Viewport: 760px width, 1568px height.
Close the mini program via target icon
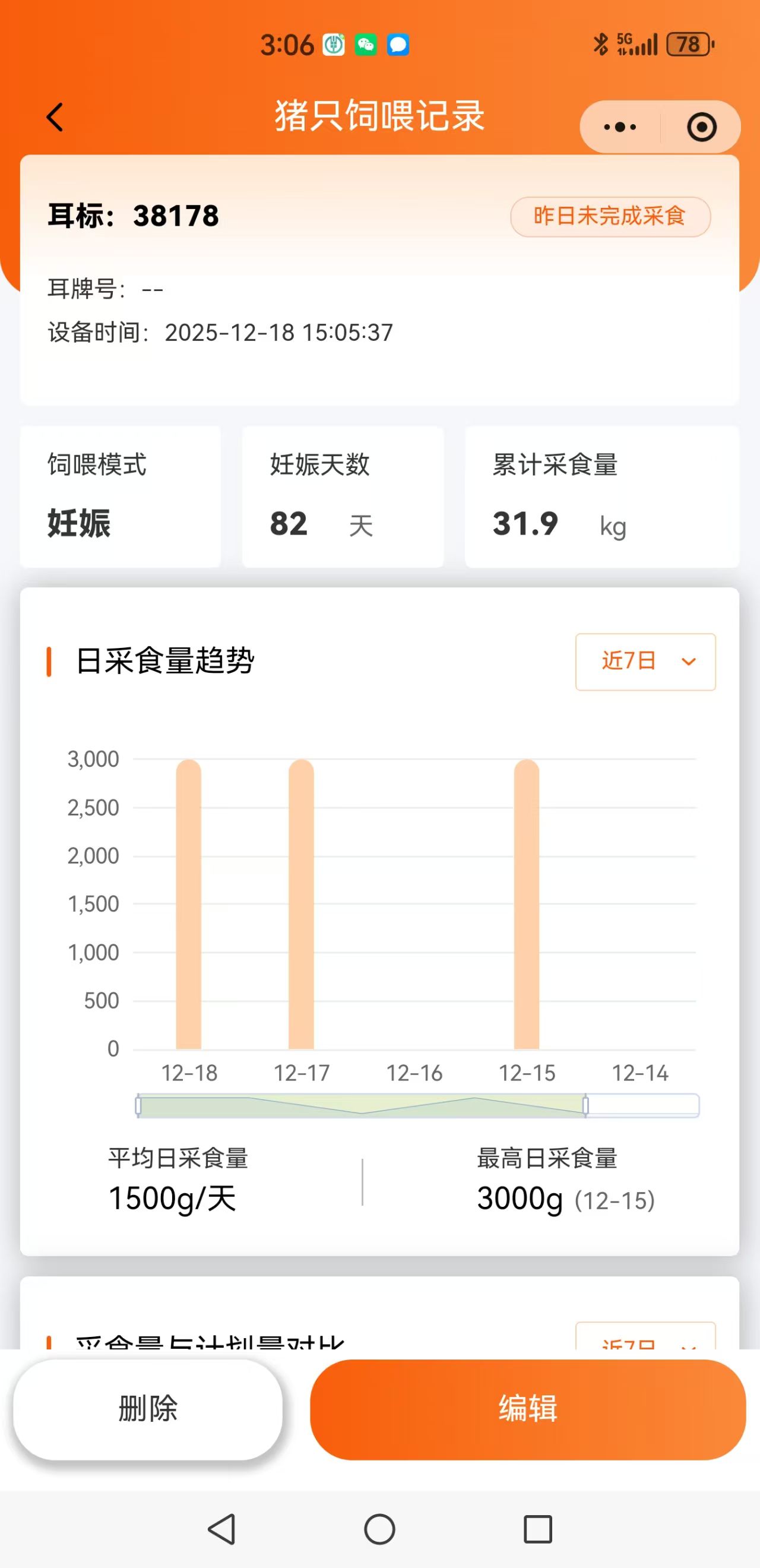pyautogui.click(x=701, y=127)
